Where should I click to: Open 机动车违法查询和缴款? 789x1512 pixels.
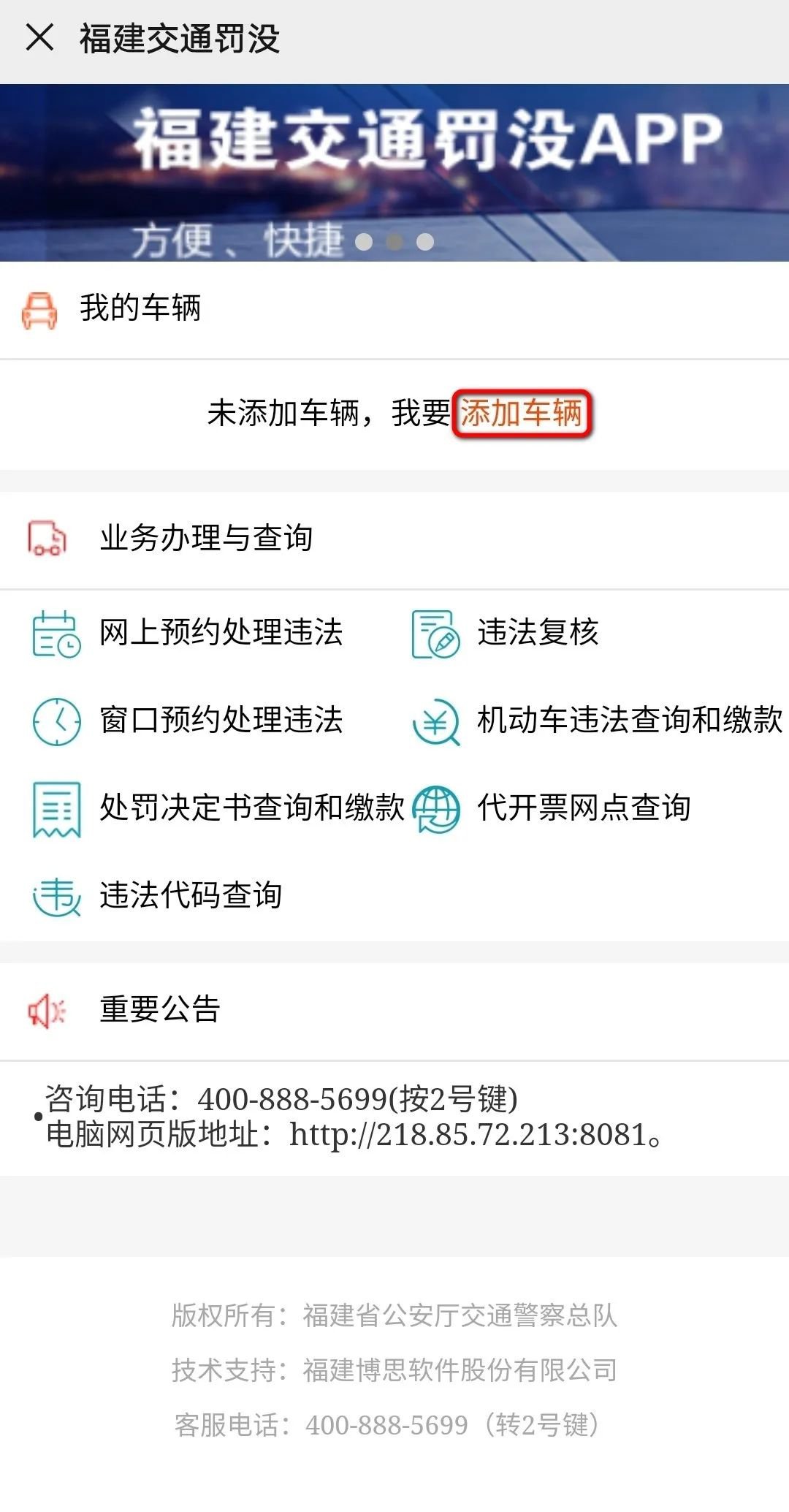628,721
